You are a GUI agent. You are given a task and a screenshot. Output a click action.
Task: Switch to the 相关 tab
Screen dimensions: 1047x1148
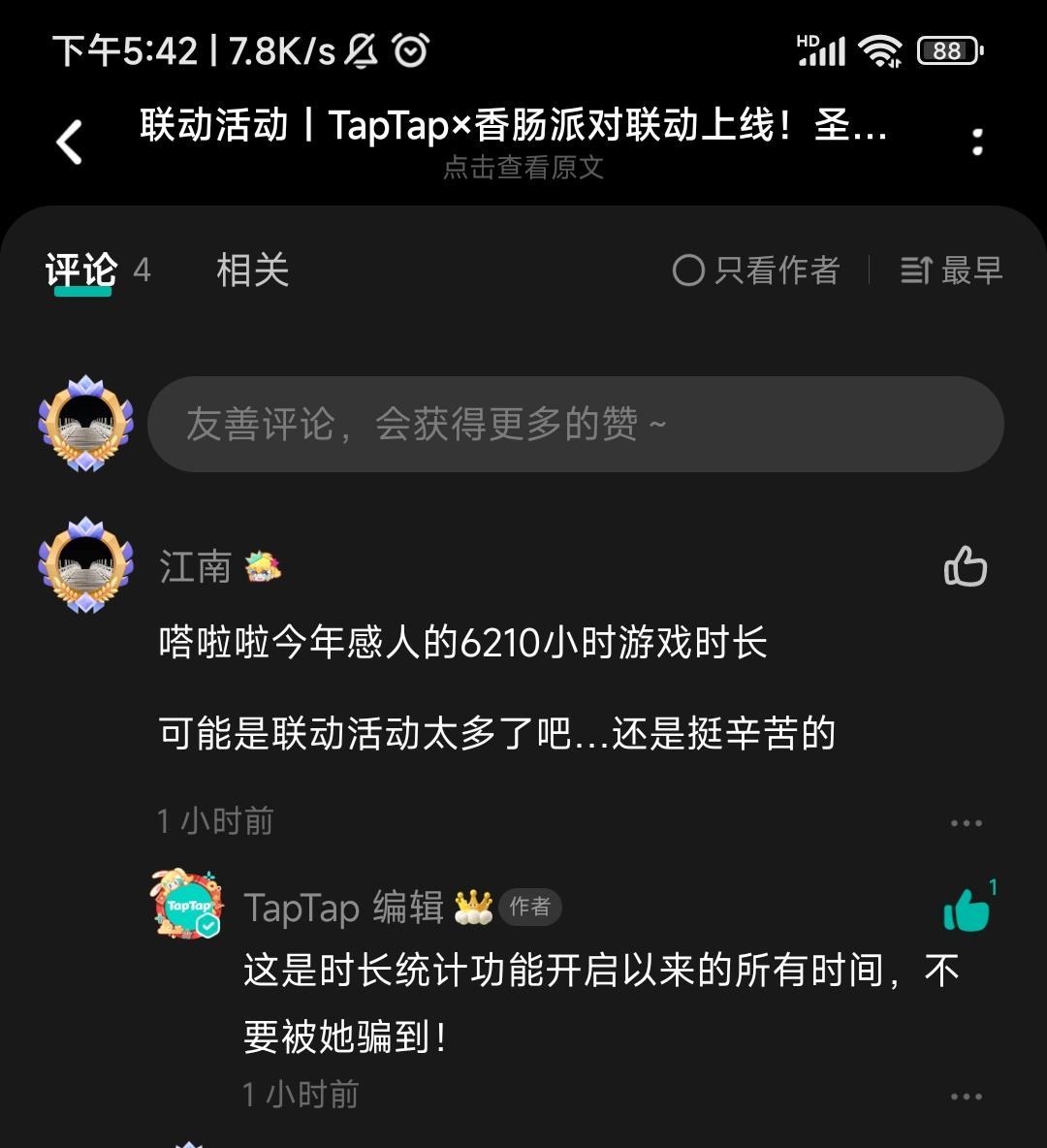tap(253, 271)
